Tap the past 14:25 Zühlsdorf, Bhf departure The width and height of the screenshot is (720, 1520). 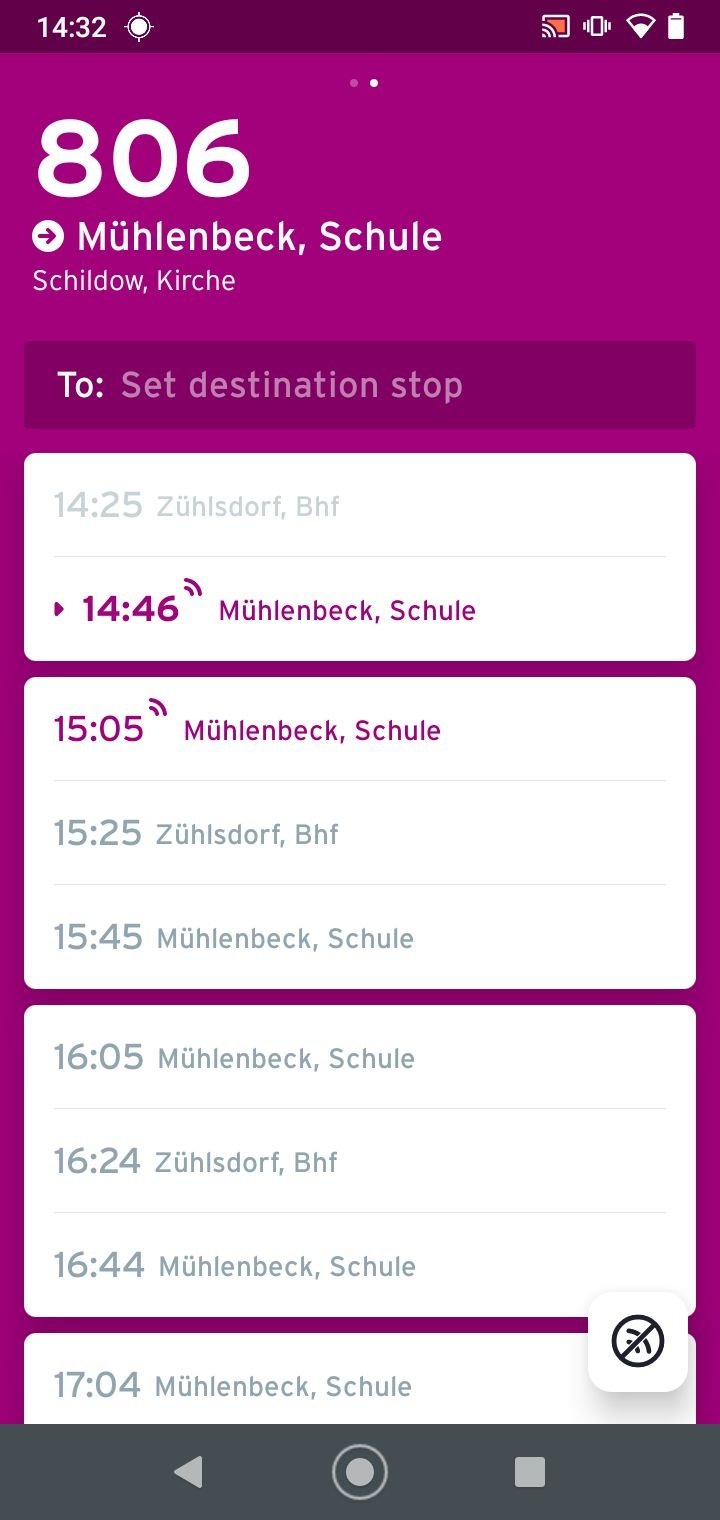point(360,505)
